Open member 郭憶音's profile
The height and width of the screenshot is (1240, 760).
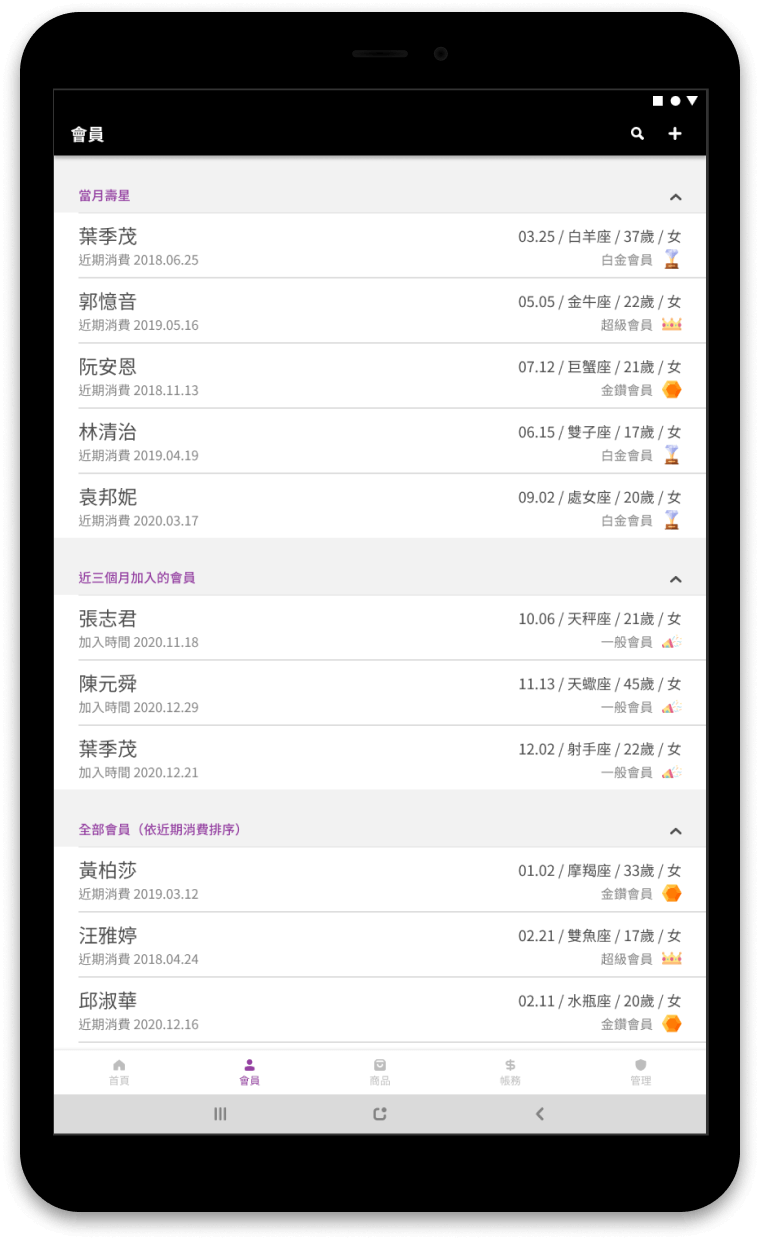coord(380,311)
